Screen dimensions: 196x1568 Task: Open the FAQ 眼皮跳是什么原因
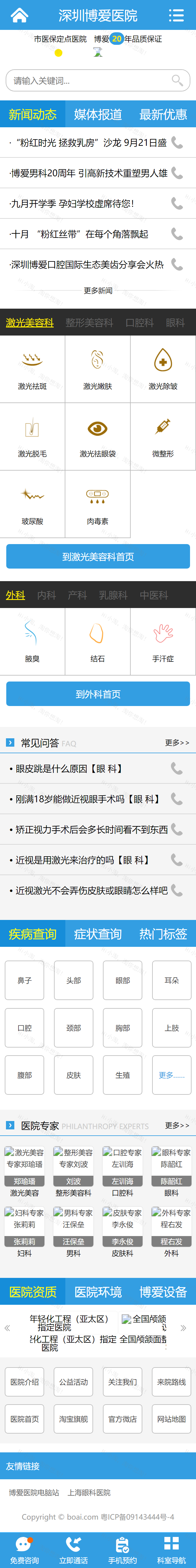[69, 769]
